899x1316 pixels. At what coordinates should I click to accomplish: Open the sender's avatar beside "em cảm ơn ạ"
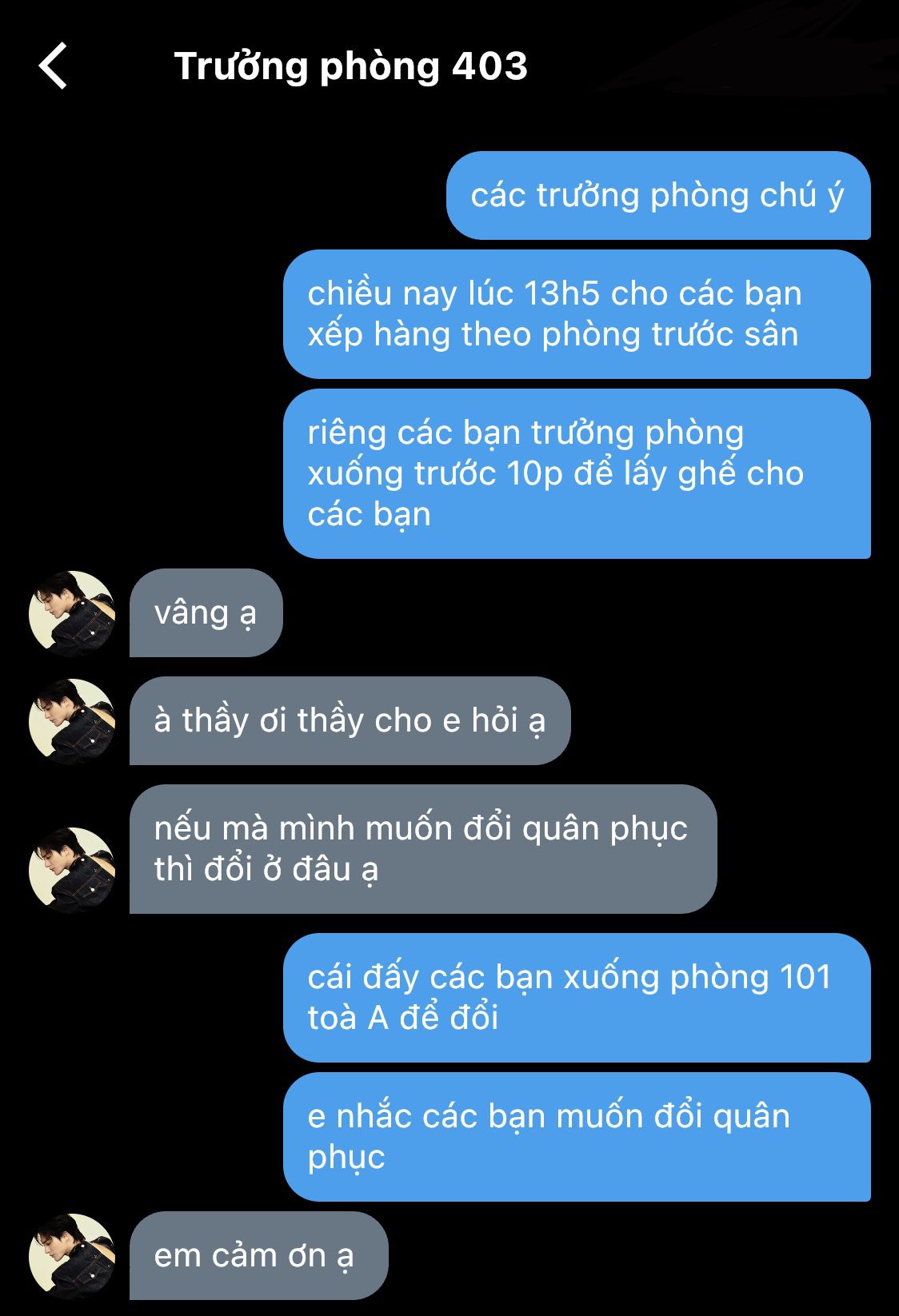click(x=72, y=1256)
